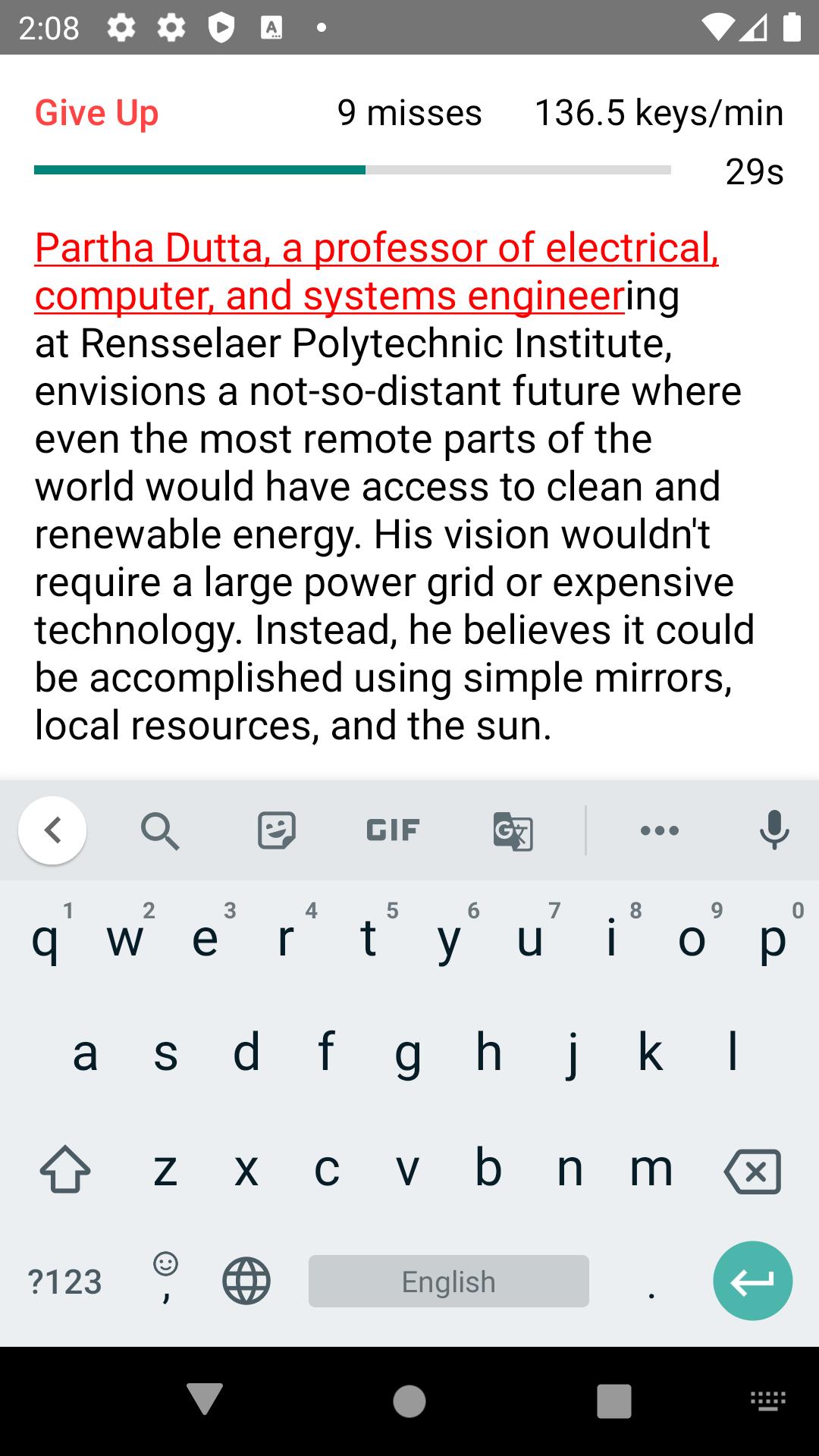The image size is (819, 1456).
Task: Tap Give Up to quit the typing test
Action: (96, 113)
